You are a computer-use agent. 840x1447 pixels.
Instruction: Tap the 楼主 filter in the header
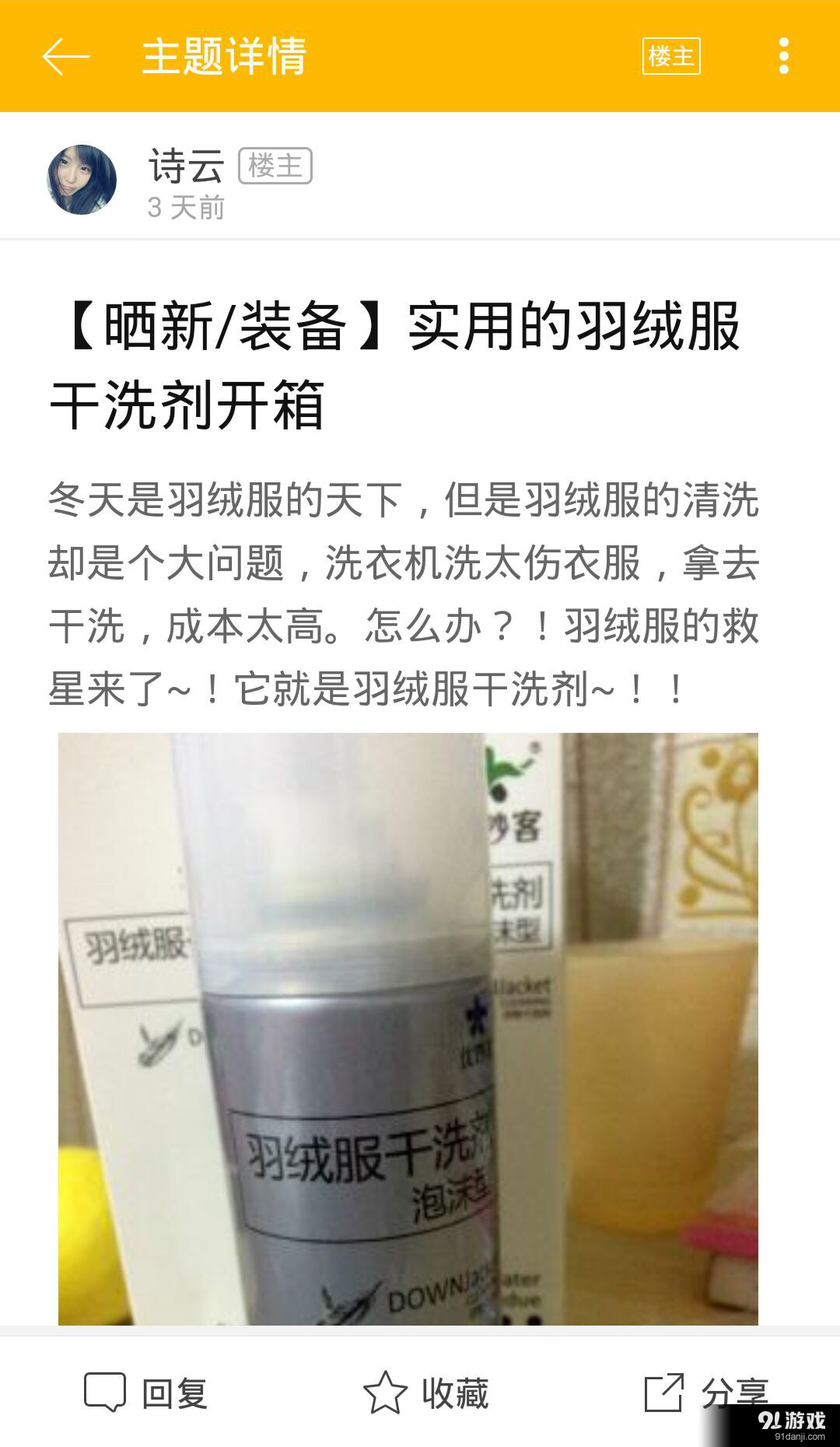pos(670,56)
